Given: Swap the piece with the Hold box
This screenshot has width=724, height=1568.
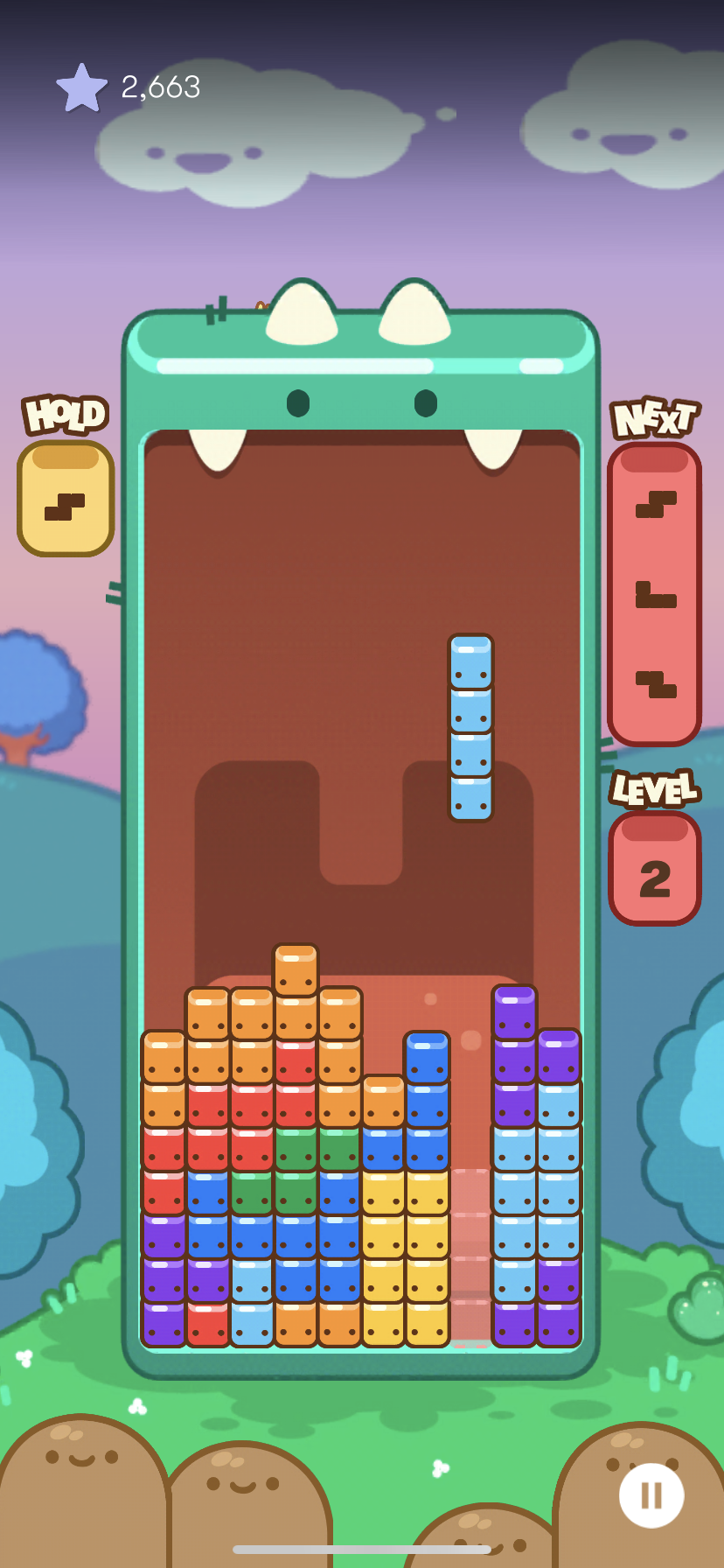Looking at the screenshot, I should (66, 500).
